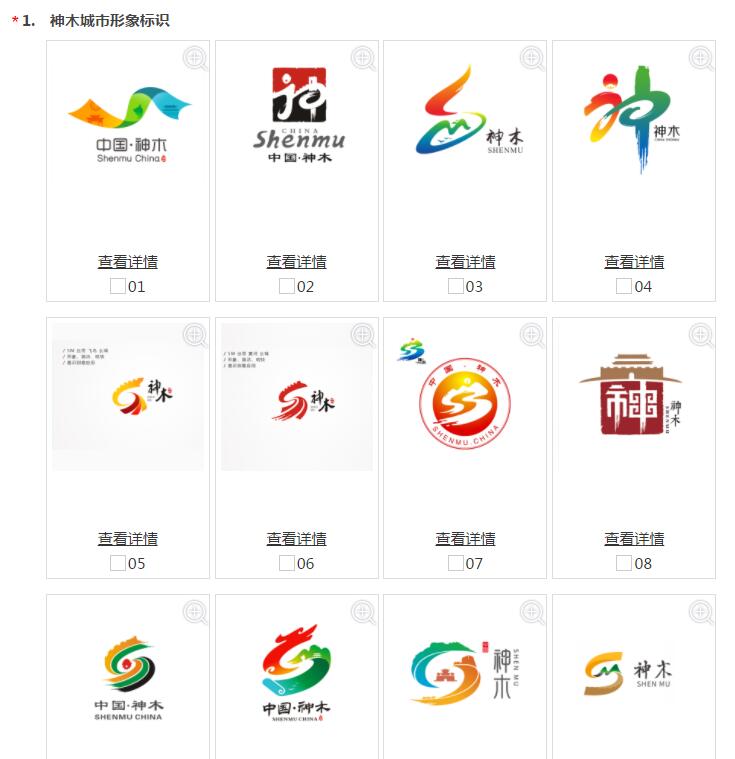Open 查看详情 for logo 05
The width and height of the screenshot is (735, 759).
pos(127,539)
